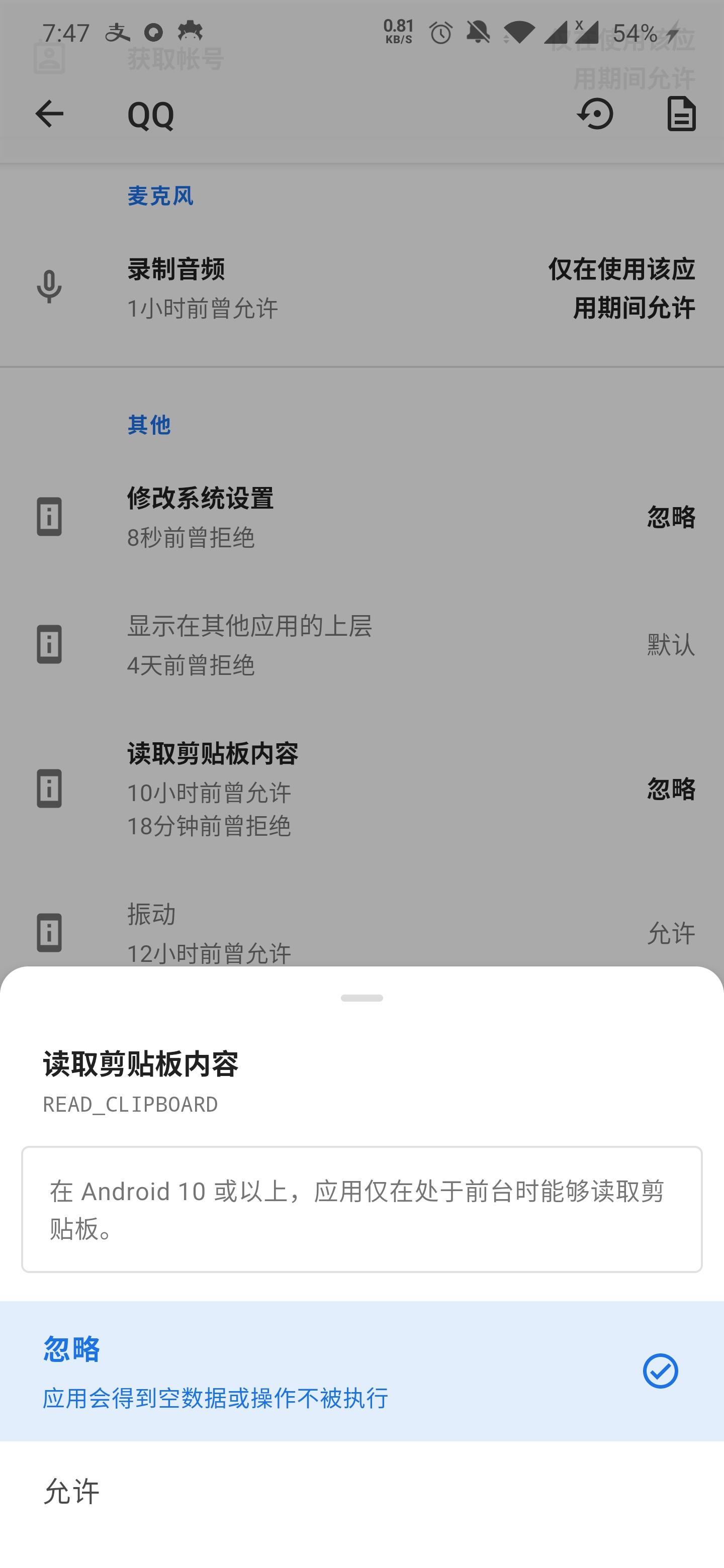Tap the back arrow to exit QQ permissions
The height and width of the screenshot is (1568, 724).
click(49, 114)
